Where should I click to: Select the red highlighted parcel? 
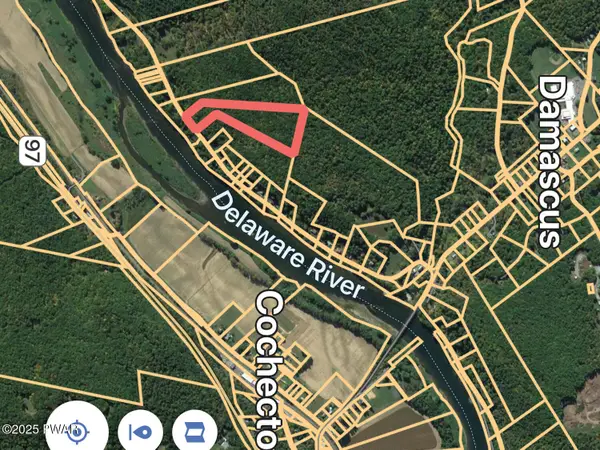(268, 124)
